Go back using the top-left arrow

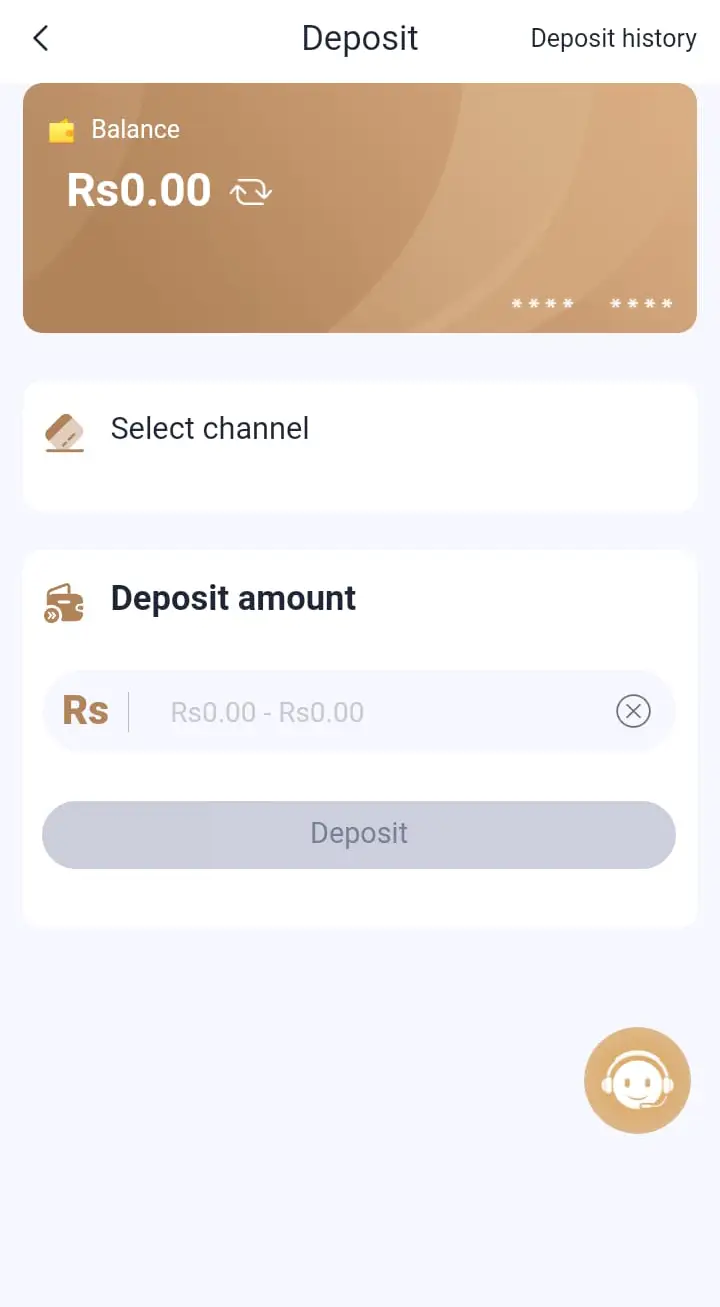[40, 38]
